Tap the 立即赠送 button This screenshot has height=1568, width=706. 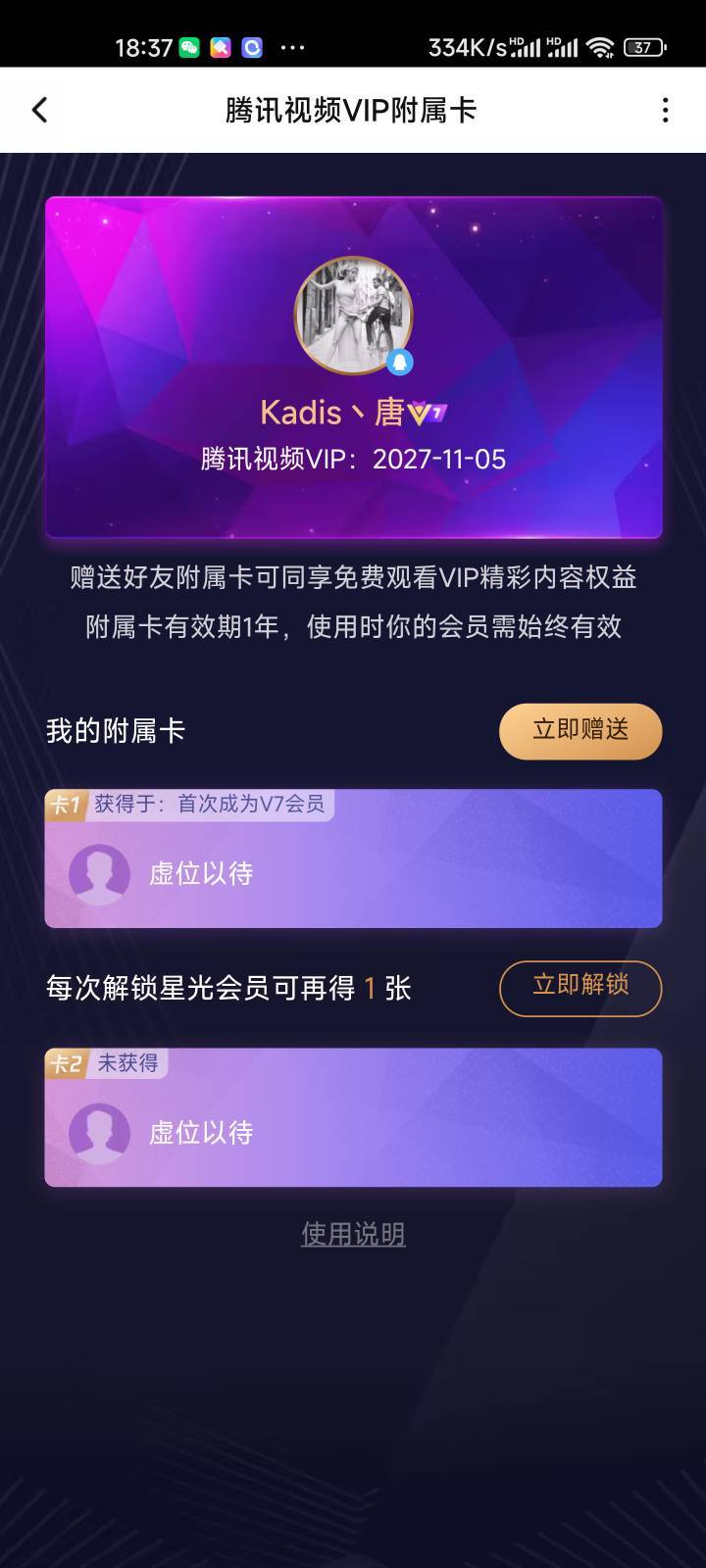tap(580, 731)
